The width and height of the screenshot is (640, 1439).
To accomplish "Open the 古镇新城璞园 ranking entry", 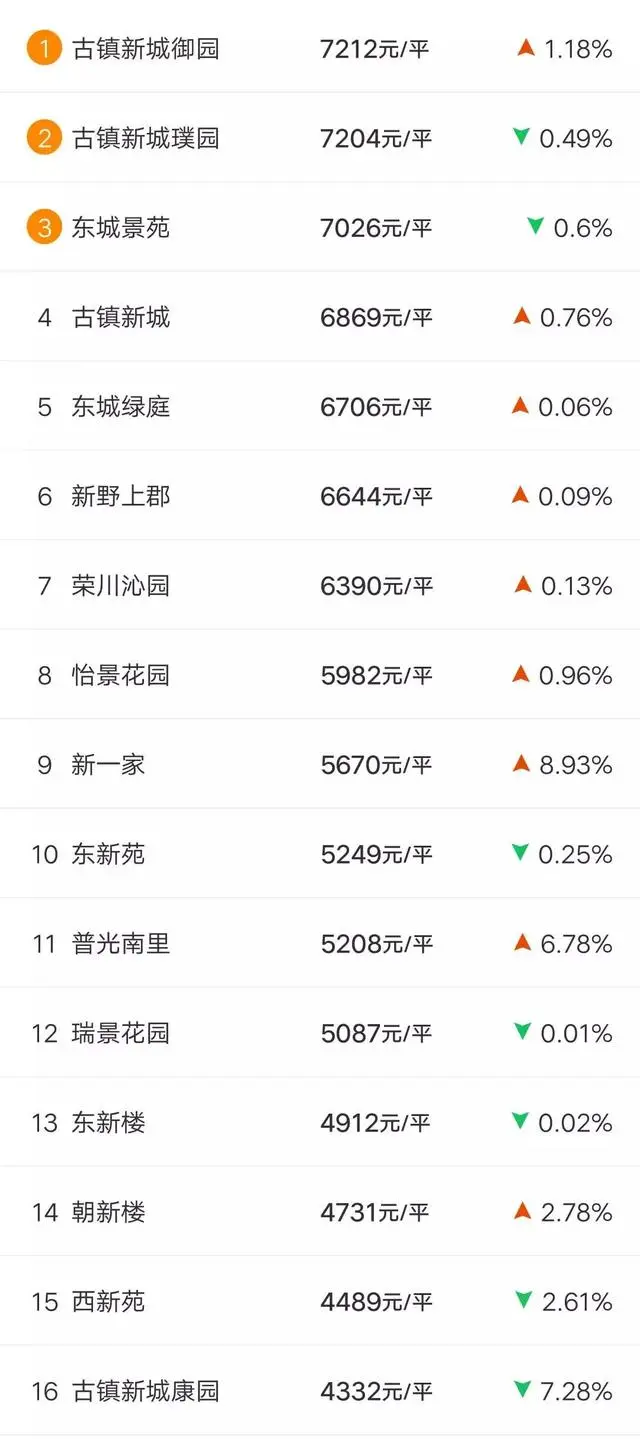I will point(320,137).
